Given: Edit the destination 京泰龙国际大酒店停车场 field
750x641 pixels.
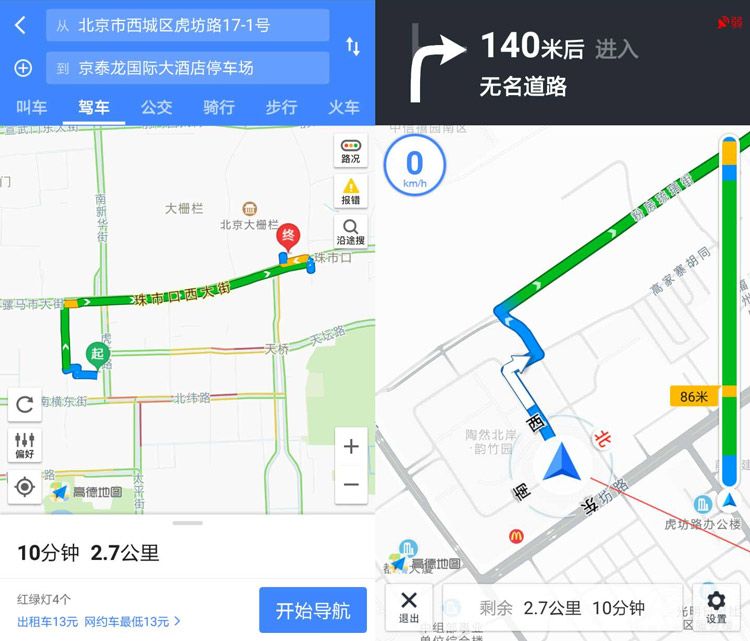Looking at the screenshot, I should pos(188,68).
